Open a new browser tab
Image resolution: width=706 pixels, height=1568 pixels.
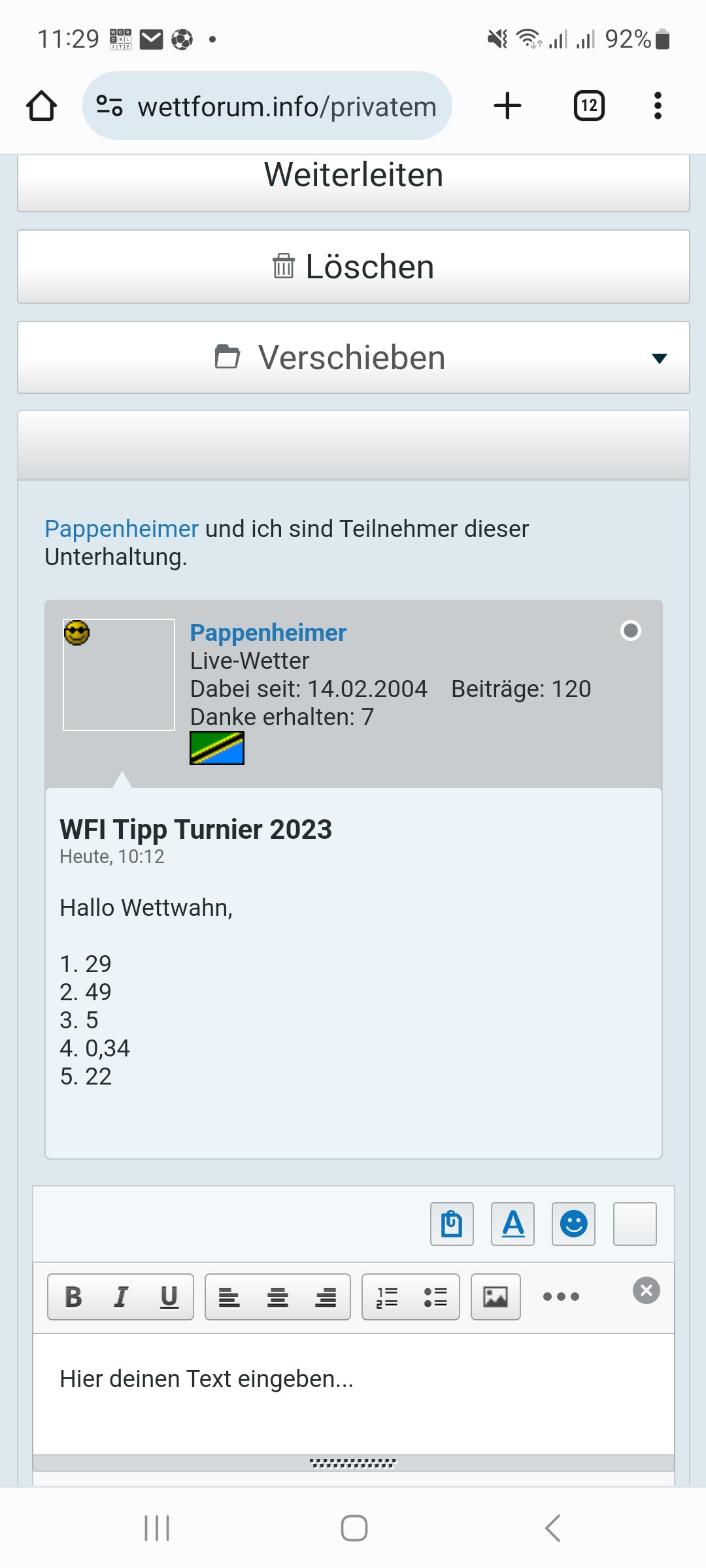point(507,106)
